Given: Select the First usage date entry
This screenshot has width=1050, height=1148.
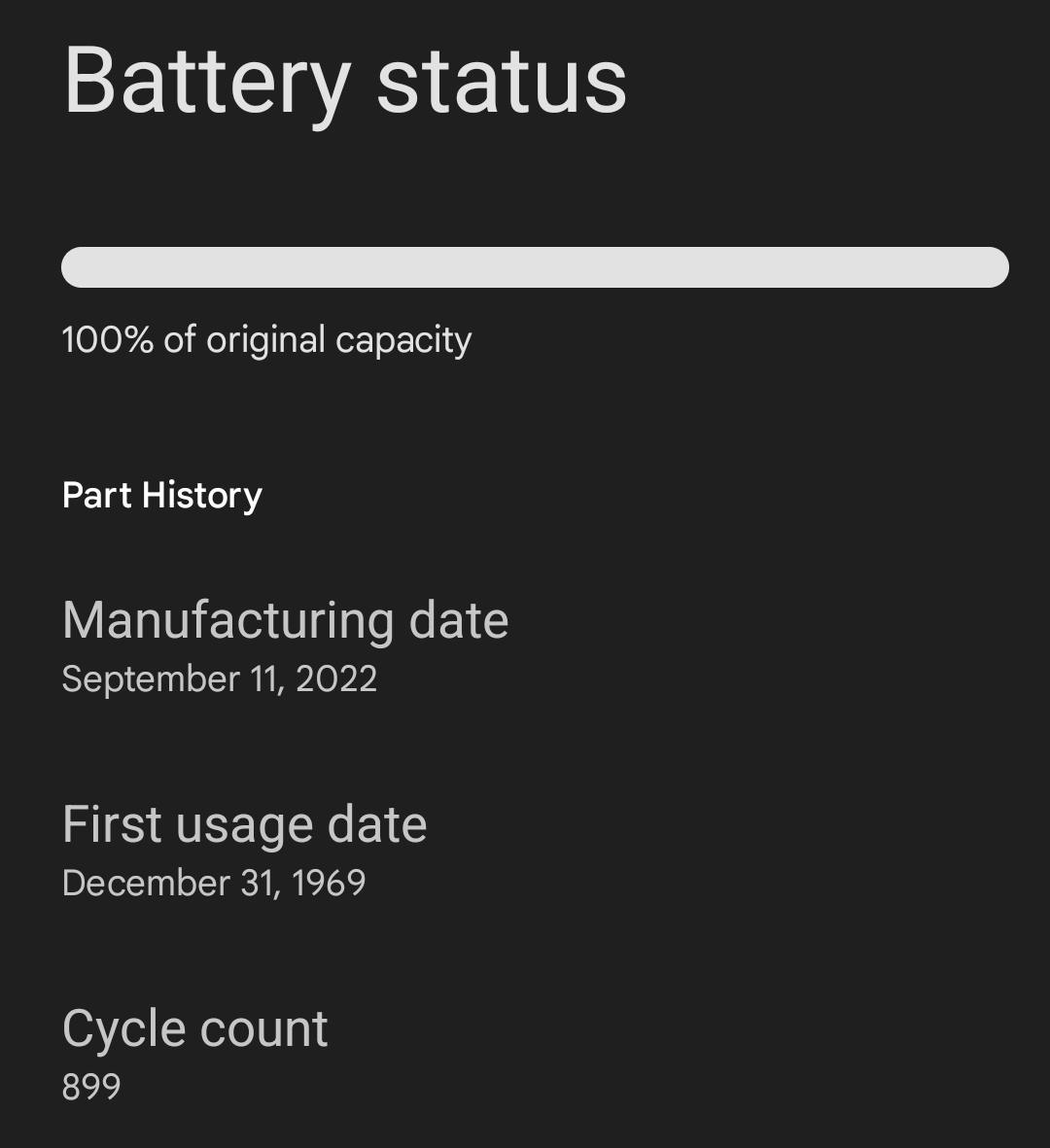Looking at the screenshot, I should [244, 822].
